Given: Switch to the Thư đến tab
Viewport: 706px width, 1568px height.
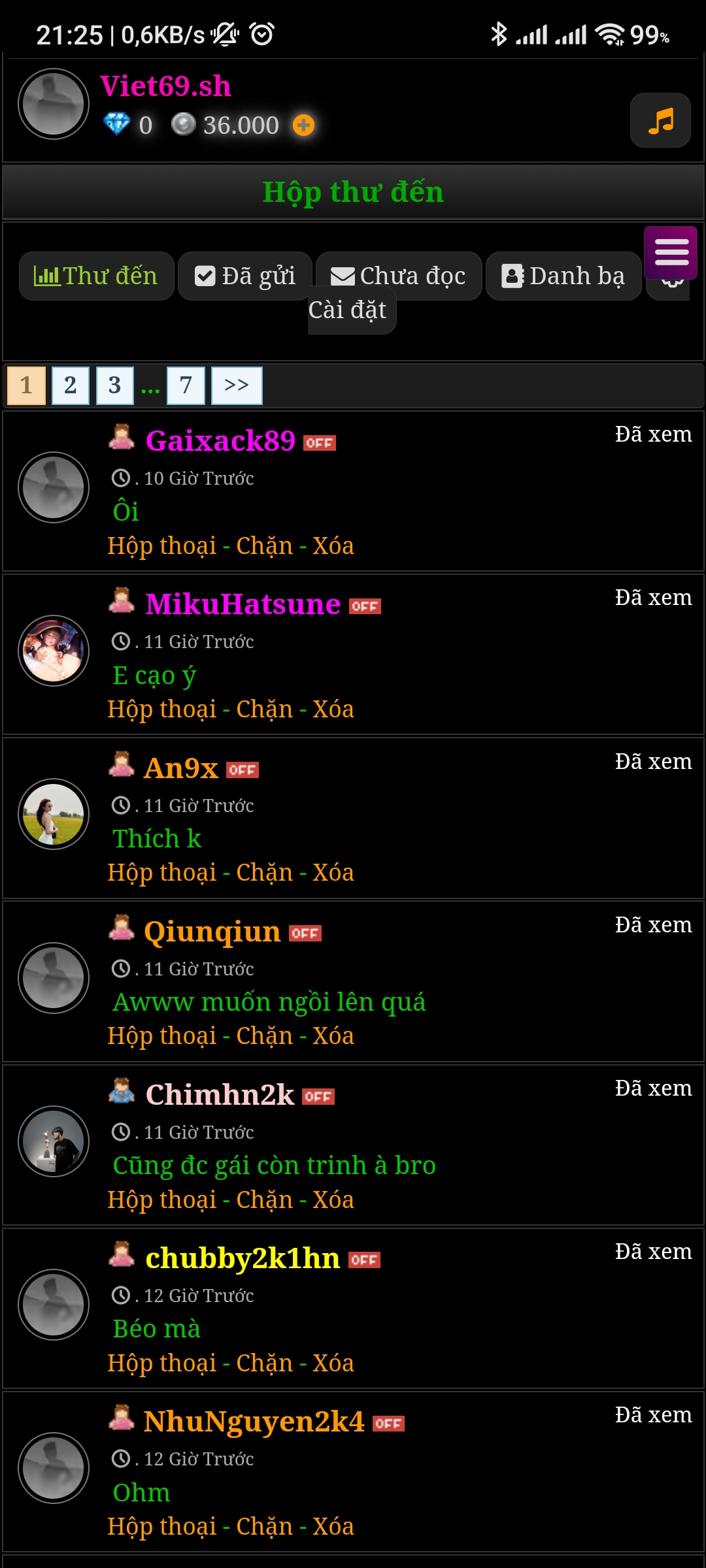Looking at the screenshot, I should [96, 276].
